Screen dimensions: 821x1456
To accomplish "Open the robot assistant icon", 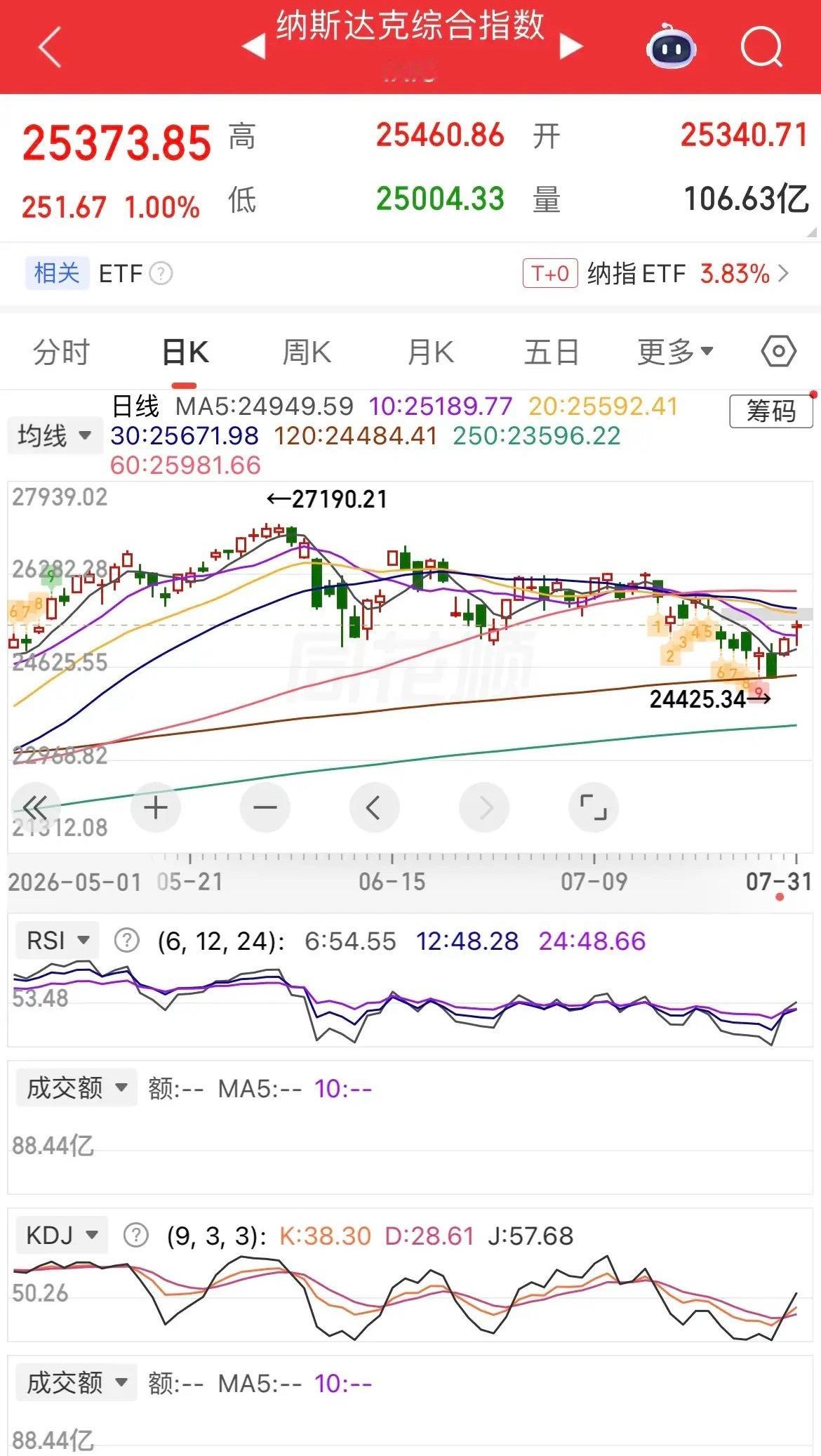I will point(671,46).
